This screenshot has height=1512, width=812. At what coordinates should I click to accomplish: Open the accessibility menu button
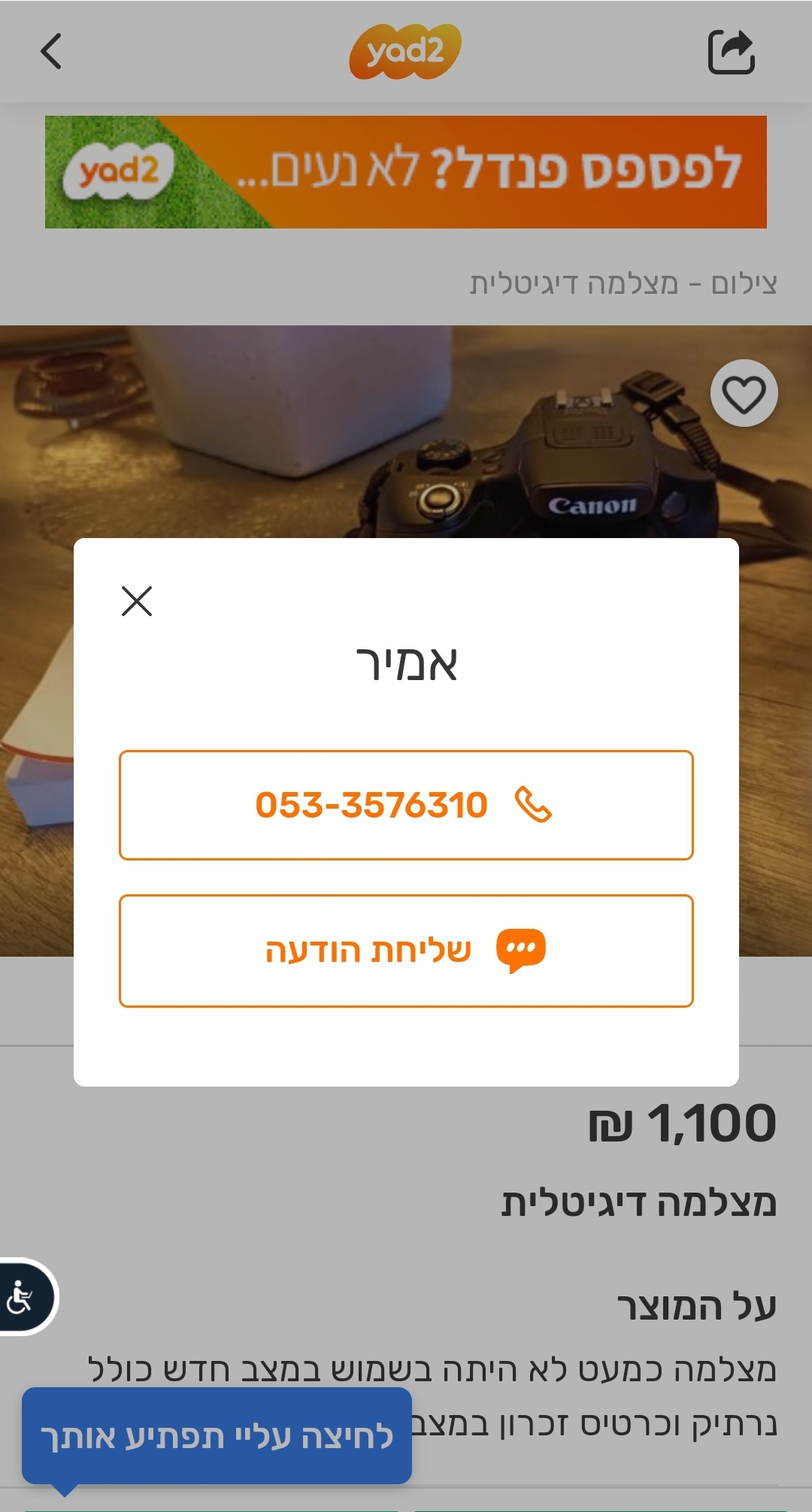pos(23,1296)
